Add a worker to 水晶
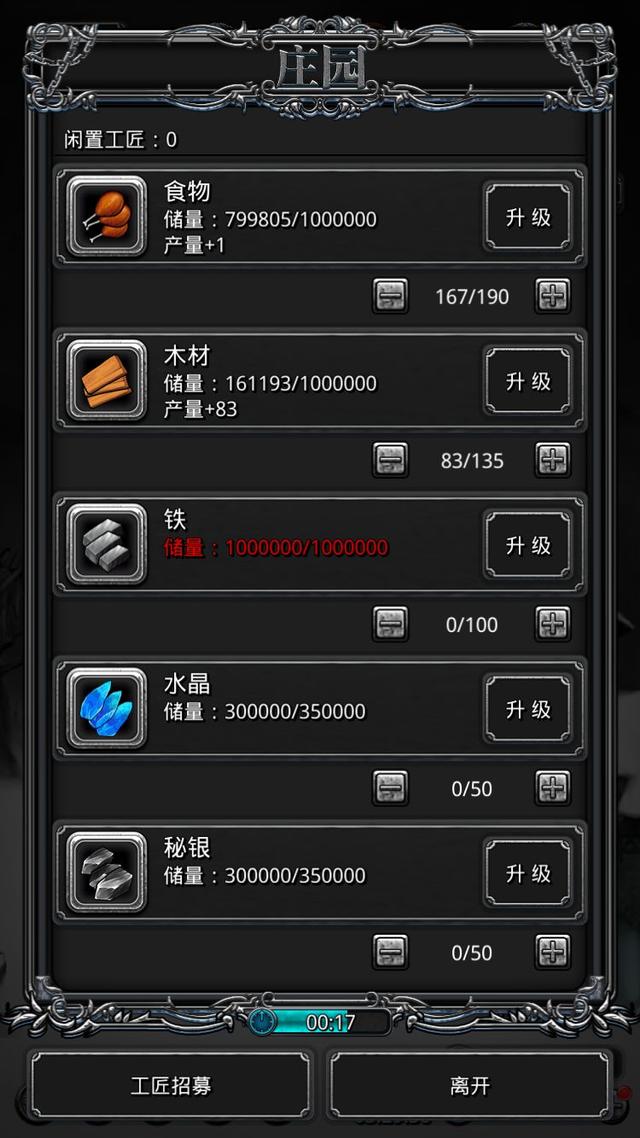Screen dimensions: 640x1138 (553, 788)
